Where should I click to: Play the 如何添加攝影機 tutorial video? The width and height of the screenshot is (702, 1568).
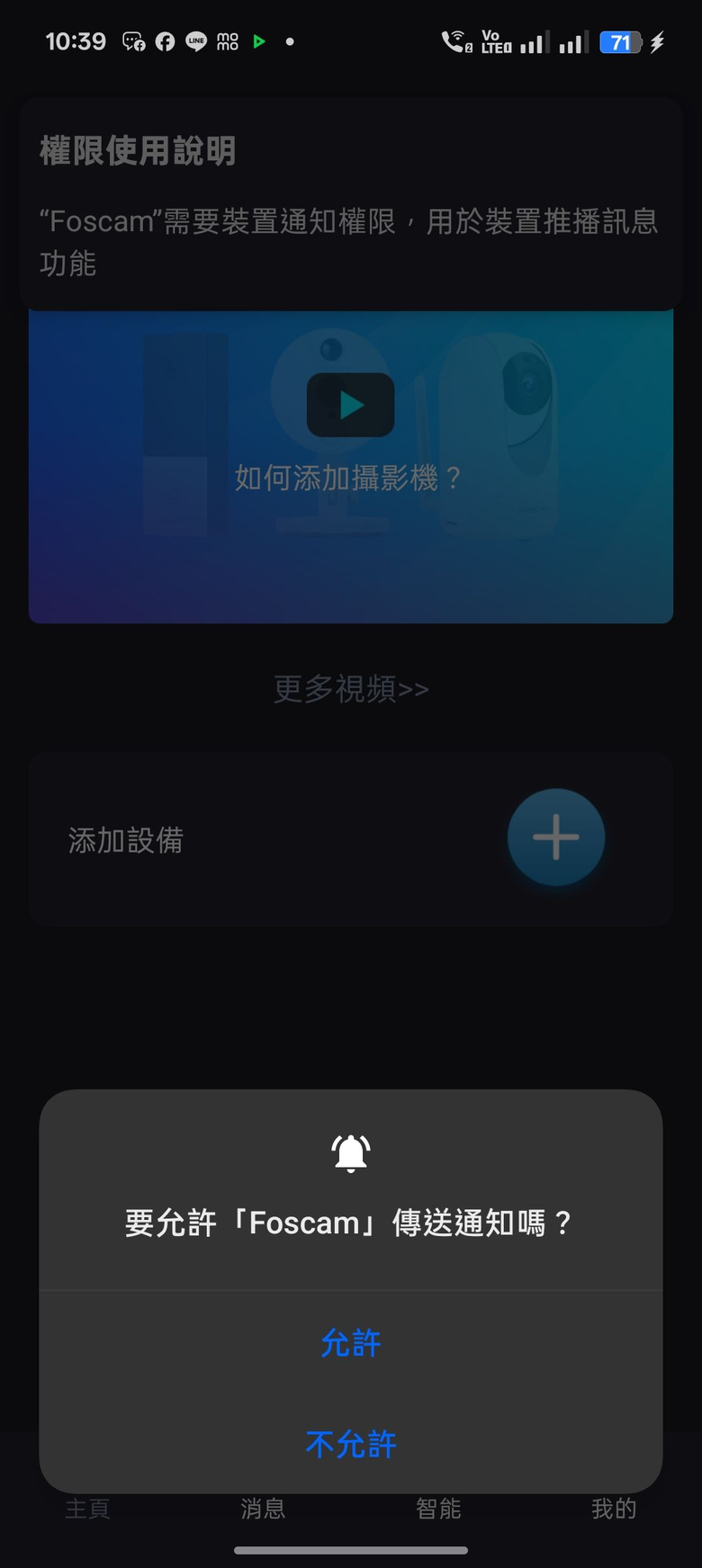[x=350, y=405]
